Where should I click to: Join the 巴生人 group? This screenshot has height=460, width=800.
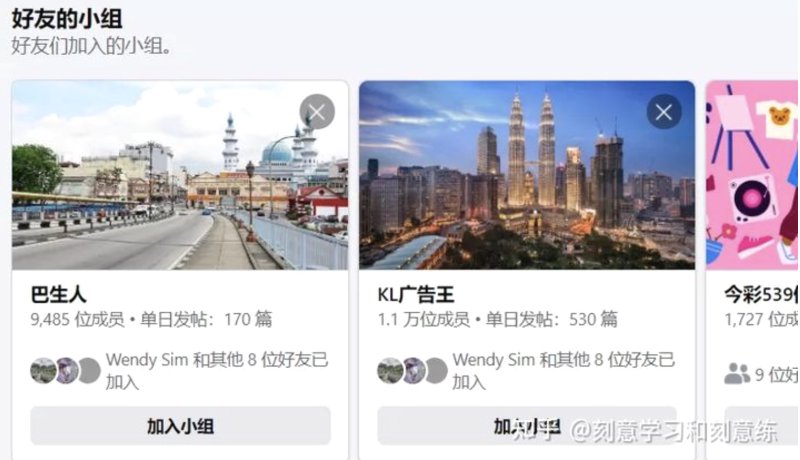180,426
